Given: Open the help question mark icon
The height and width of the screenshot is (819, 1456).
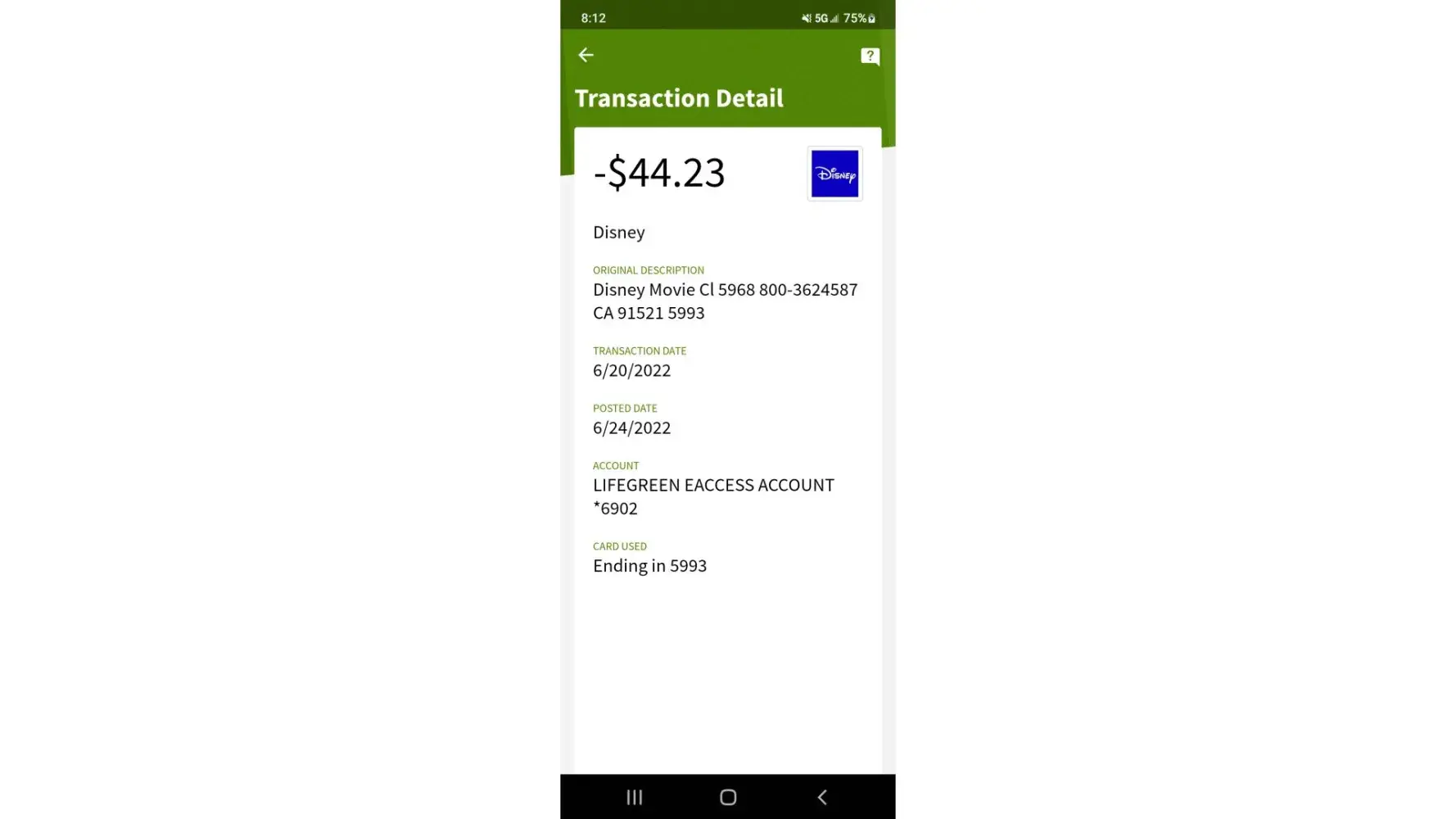Looking at the screenshot, I should [870, 56].
